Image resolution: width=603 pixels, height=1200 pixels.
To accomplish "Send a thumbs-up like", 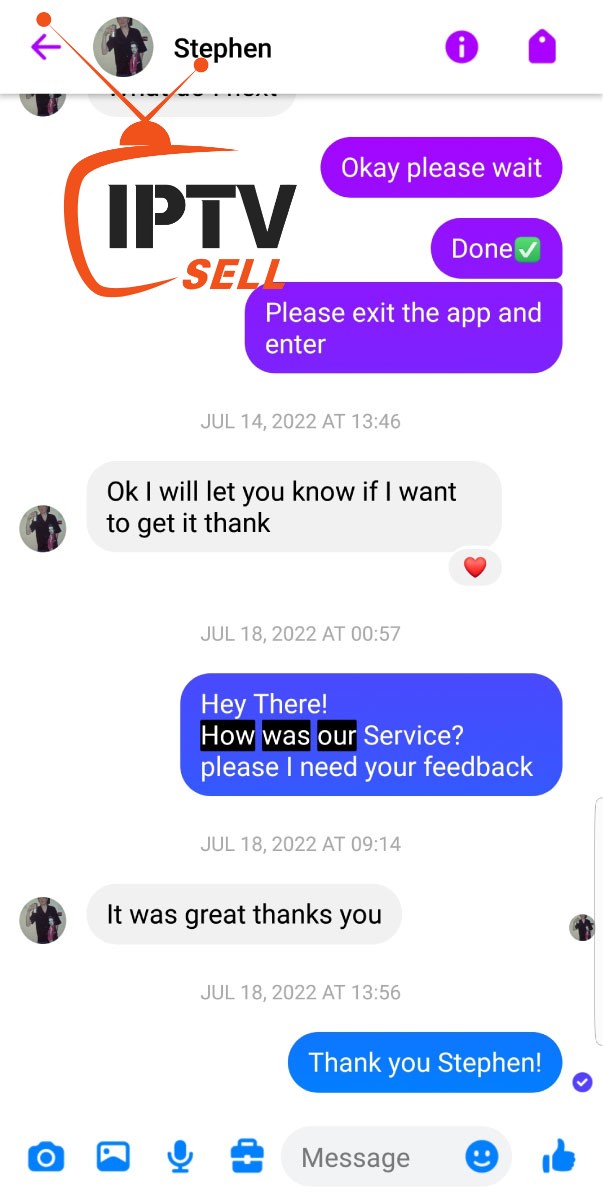I will [558, 1157].
